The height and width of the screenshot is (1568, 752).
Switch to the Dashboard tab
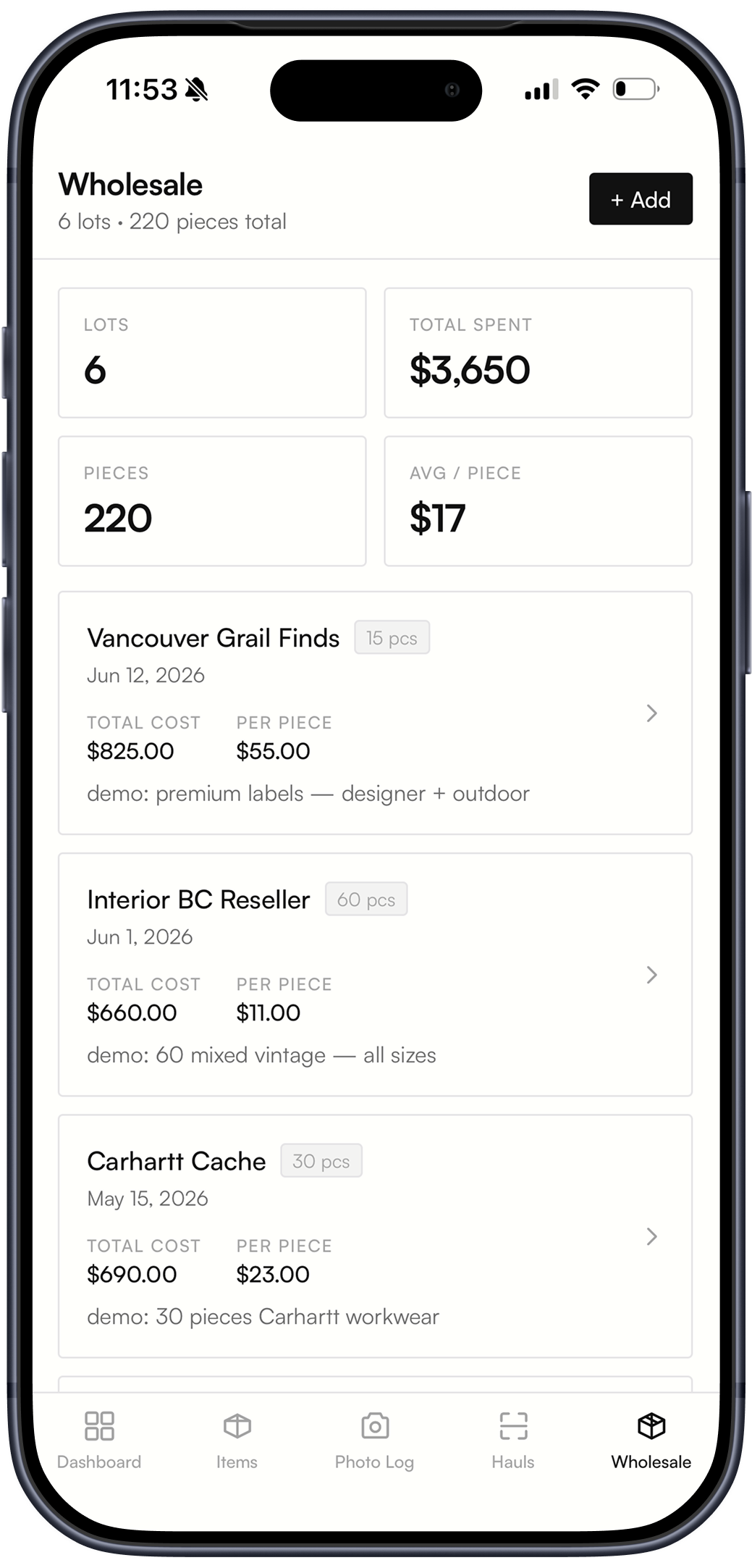99,1440
